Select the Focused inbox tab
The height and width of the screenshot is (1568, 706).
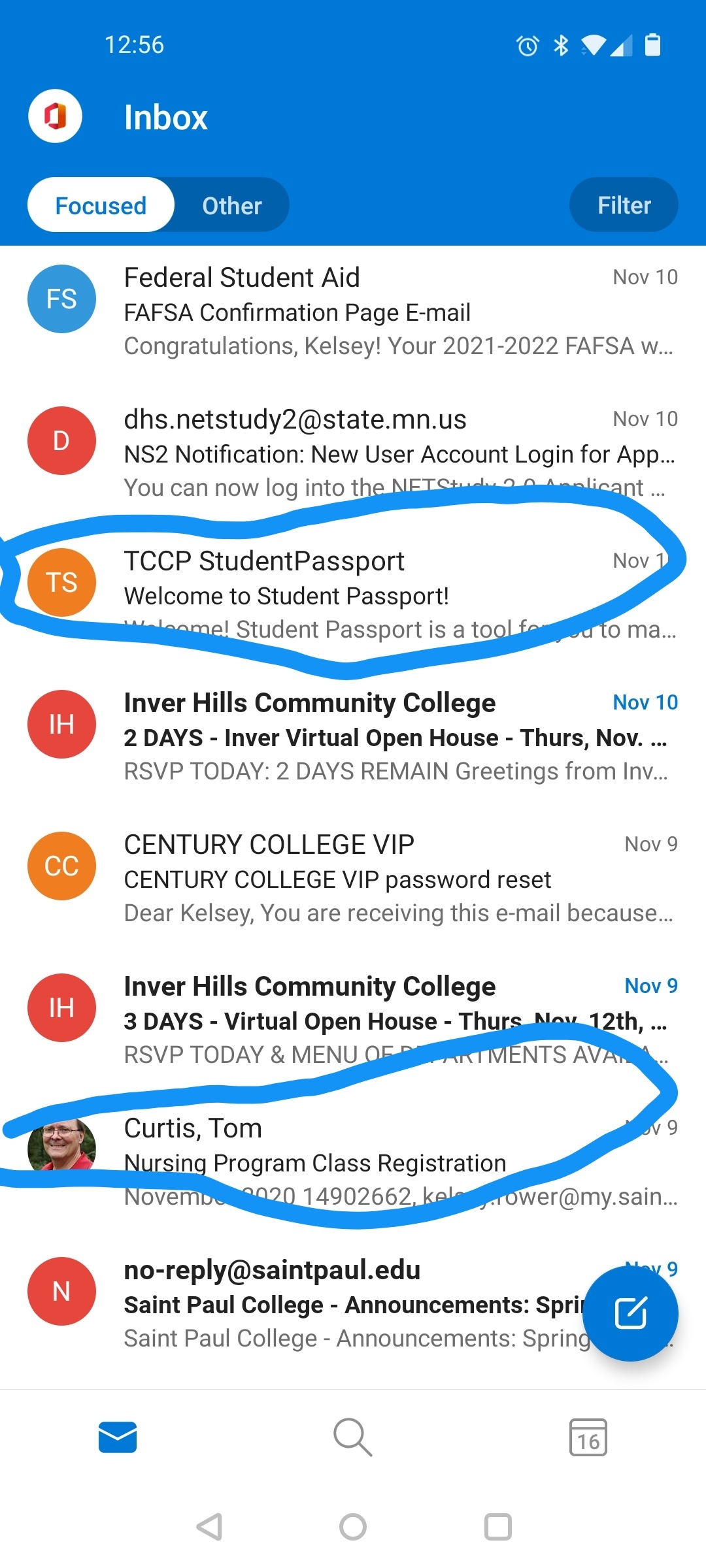point(101,205)
